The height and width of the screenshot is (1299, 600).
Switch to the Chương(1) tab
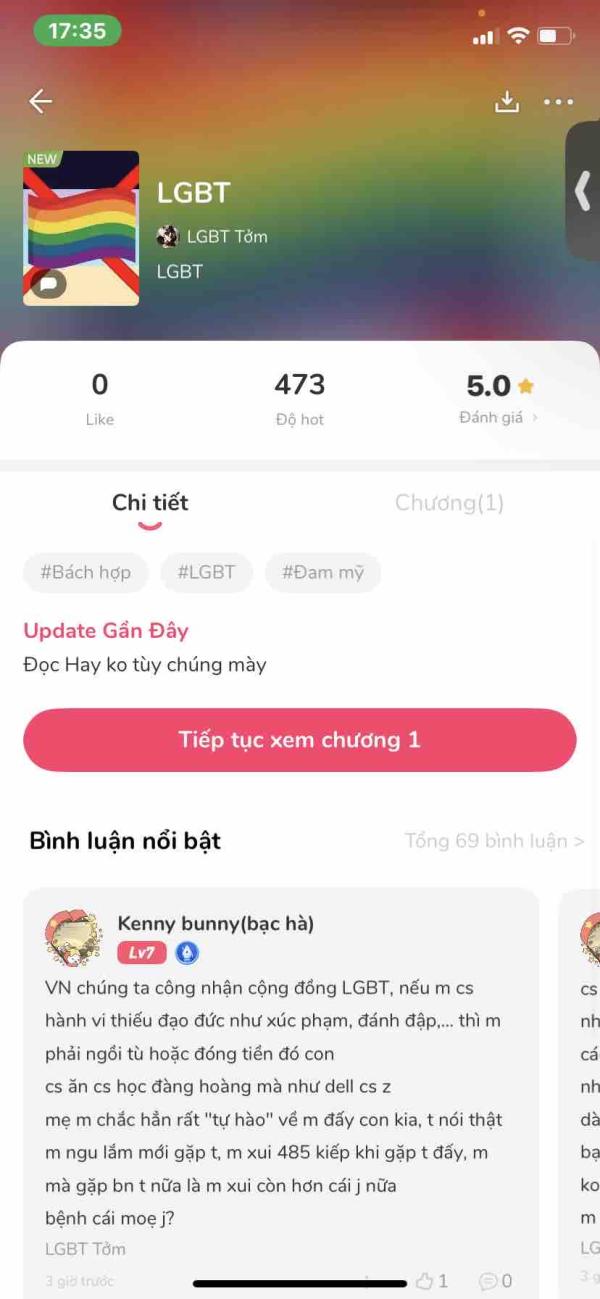click(449, 503)
